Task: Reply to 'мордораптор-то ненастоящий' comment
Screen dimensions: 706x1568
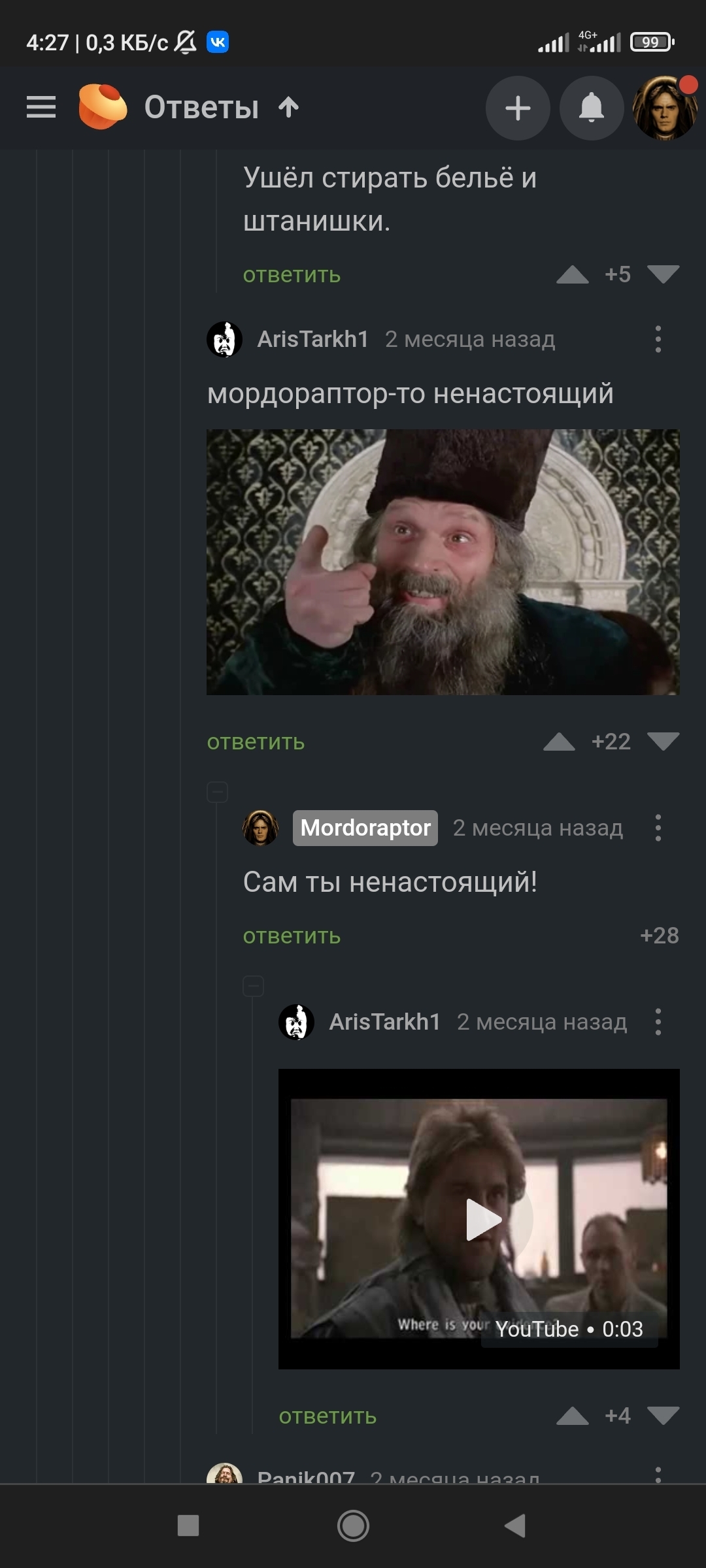Action: coord(256,742)
